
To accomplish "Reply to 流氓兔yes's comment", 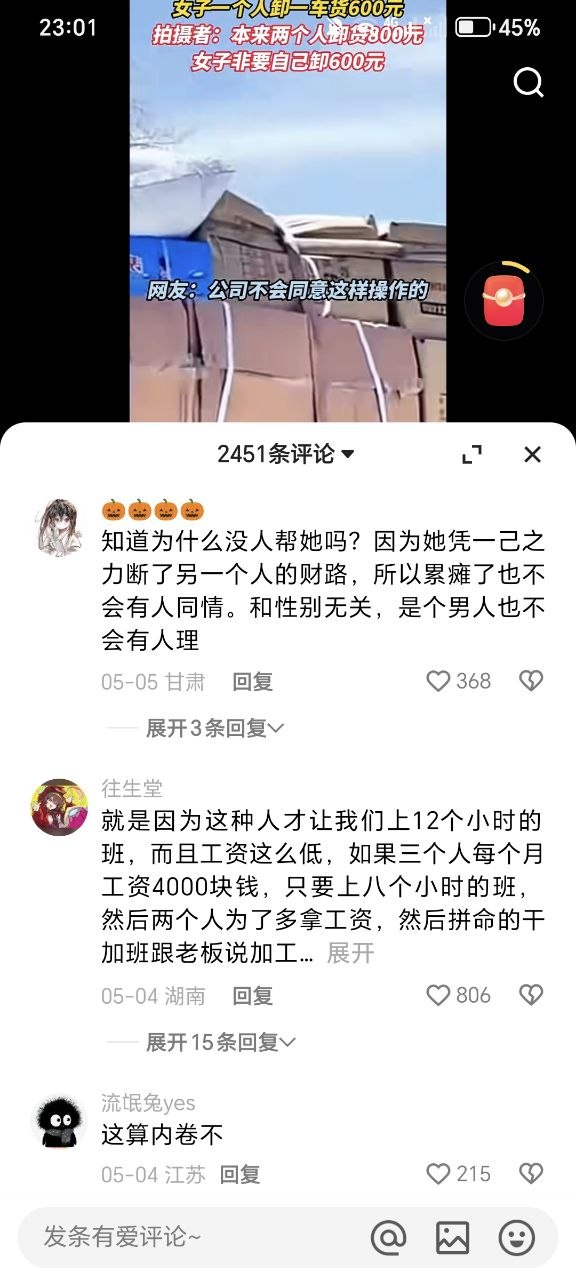I will click(x=240, y=1175).
